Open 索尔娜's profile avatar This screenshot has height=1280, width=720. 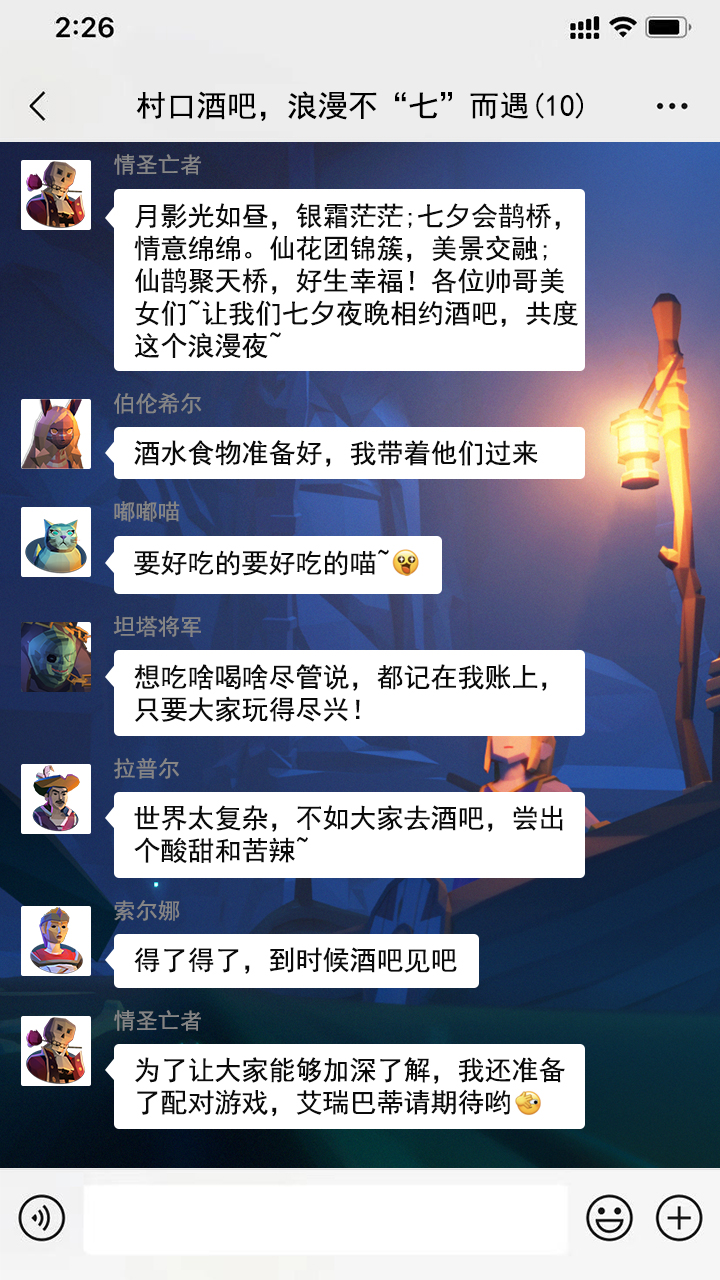coord(56,941)
